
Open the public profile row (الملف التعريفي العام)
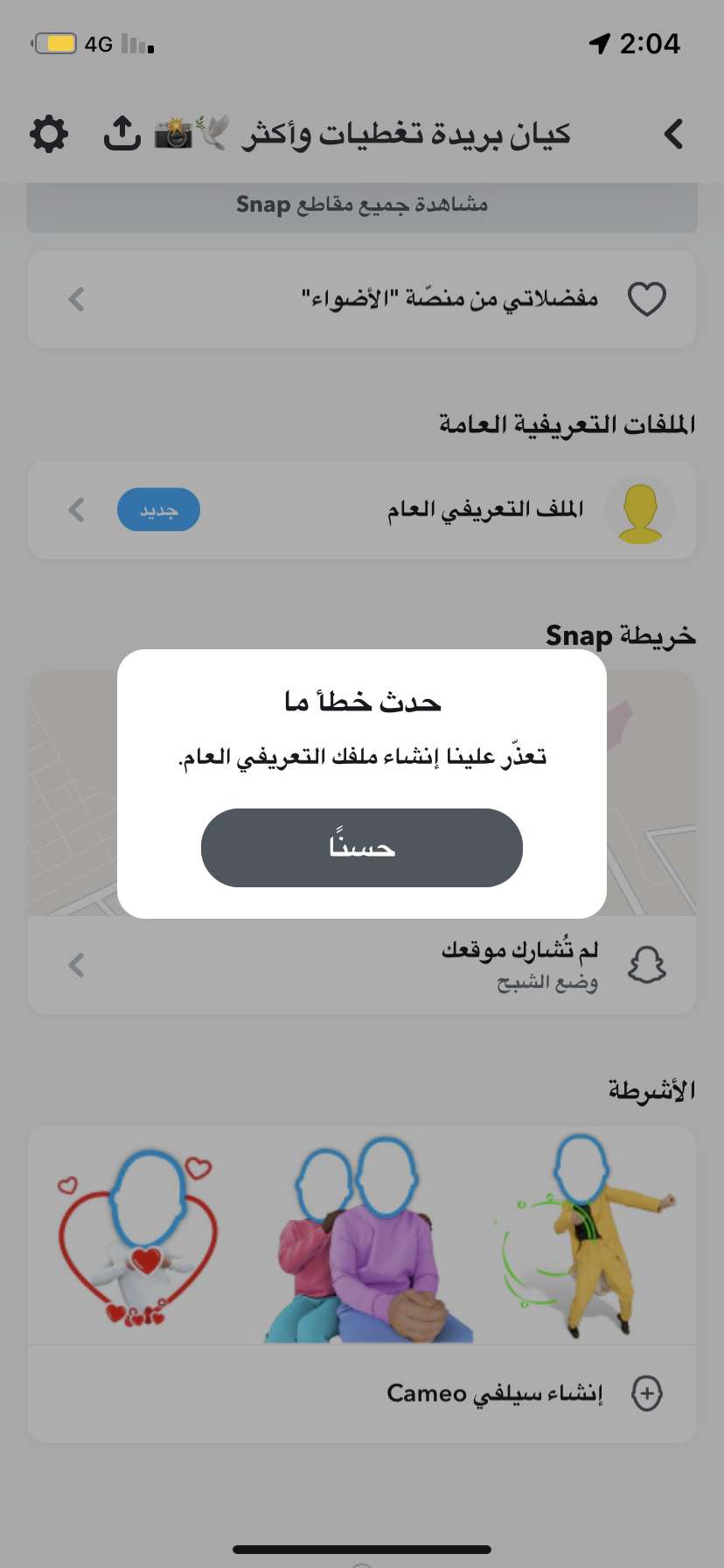click(361, 510)
